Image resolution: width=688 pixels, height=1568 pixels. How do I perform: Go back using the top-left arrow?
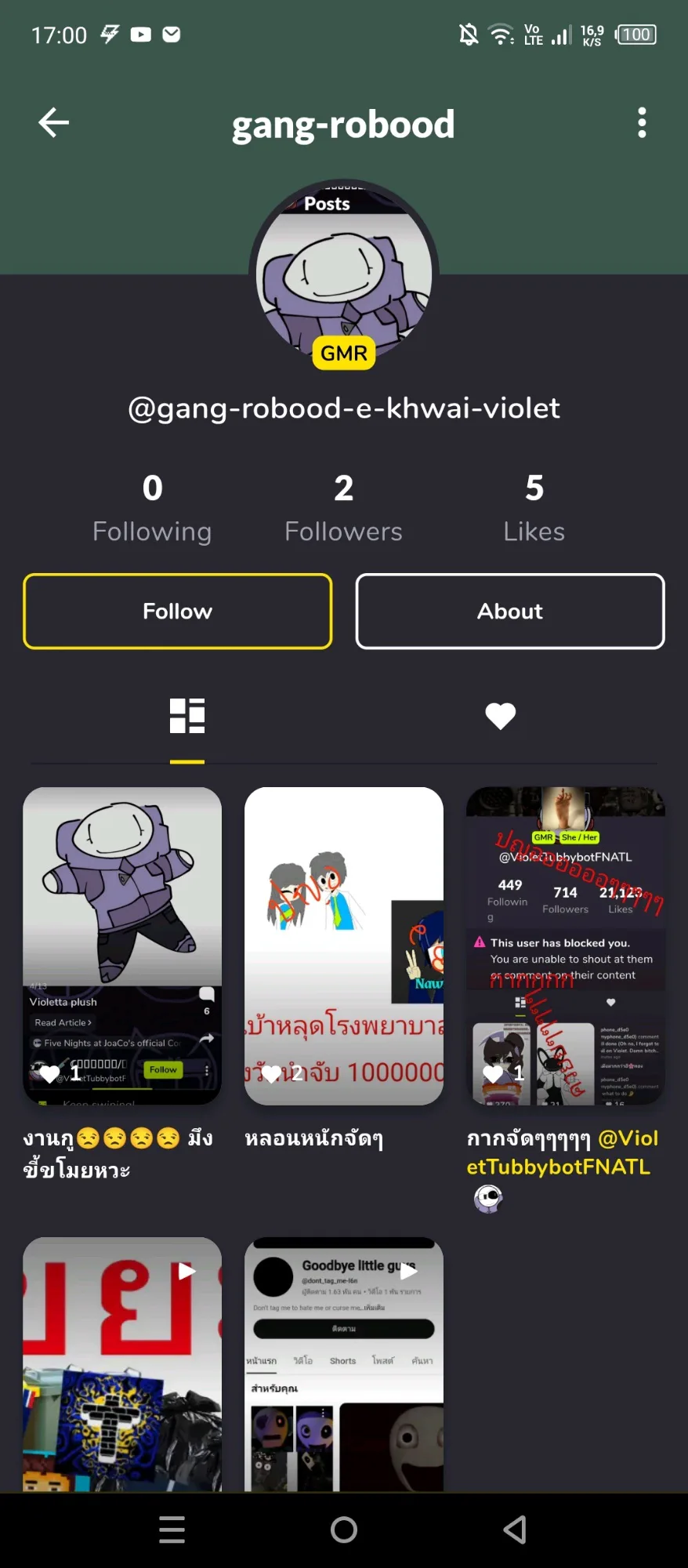[54, 123]
